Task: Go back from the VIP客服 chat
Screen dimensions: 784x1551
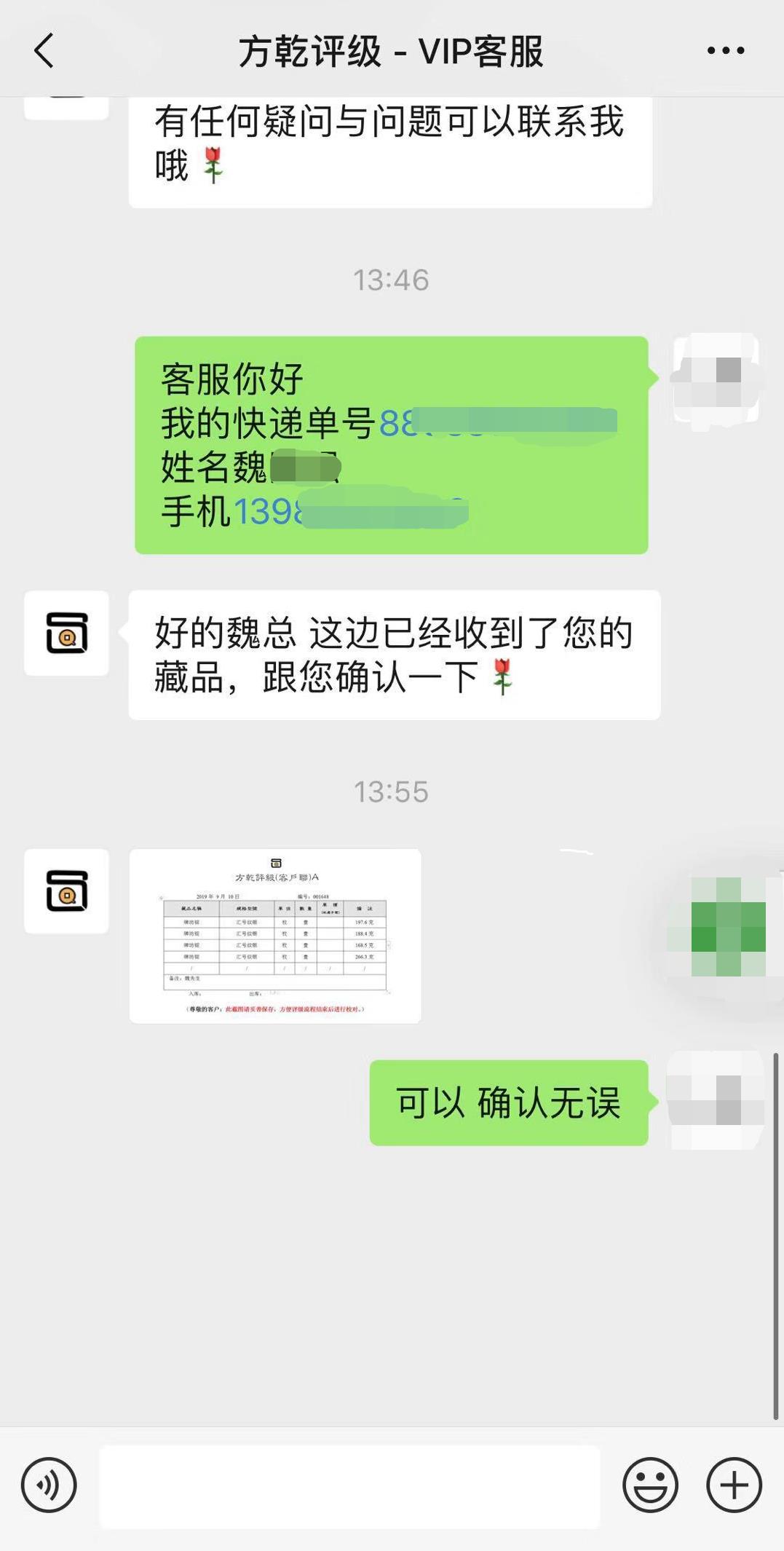Action: pos(44,51)
